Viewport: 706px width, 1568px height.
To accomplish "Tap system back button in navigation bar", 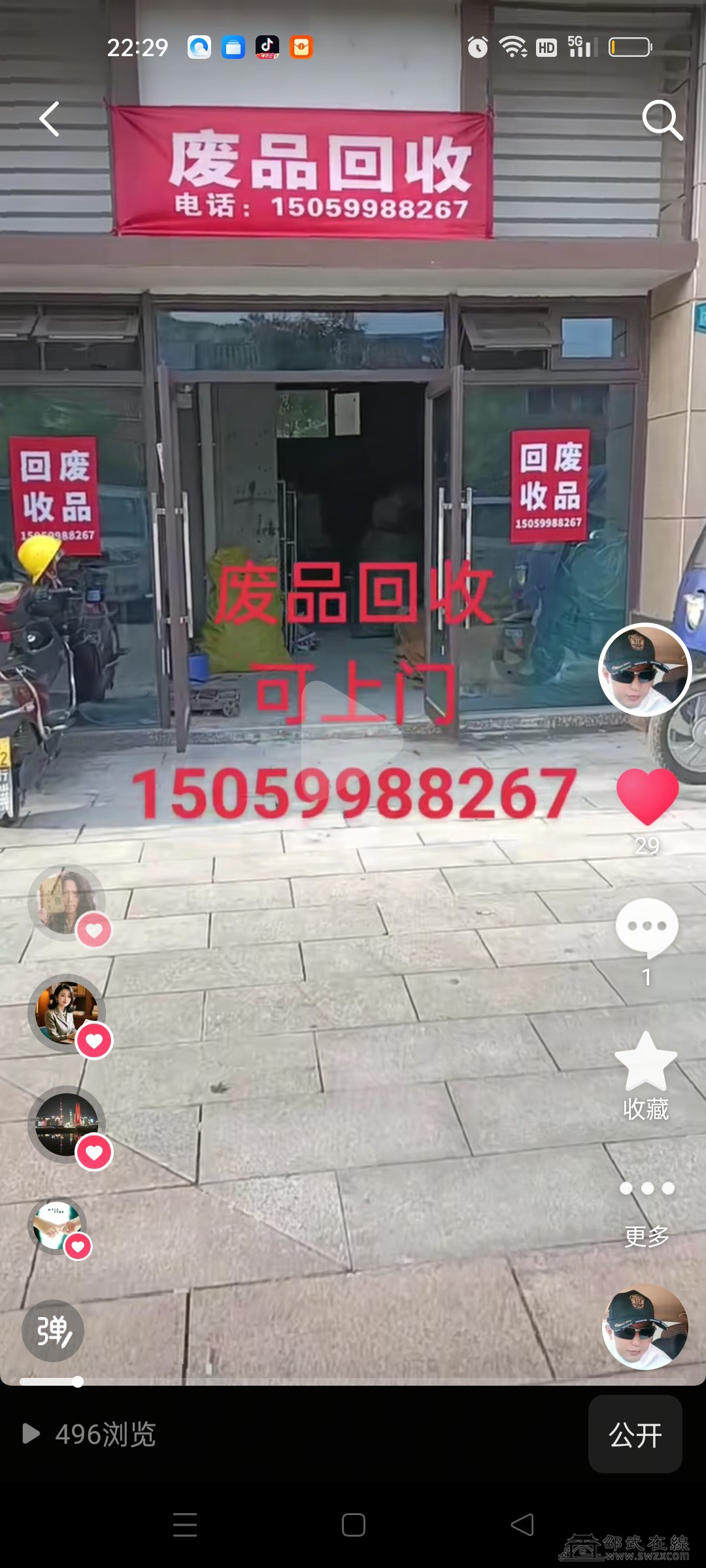I will point(522,1525).
